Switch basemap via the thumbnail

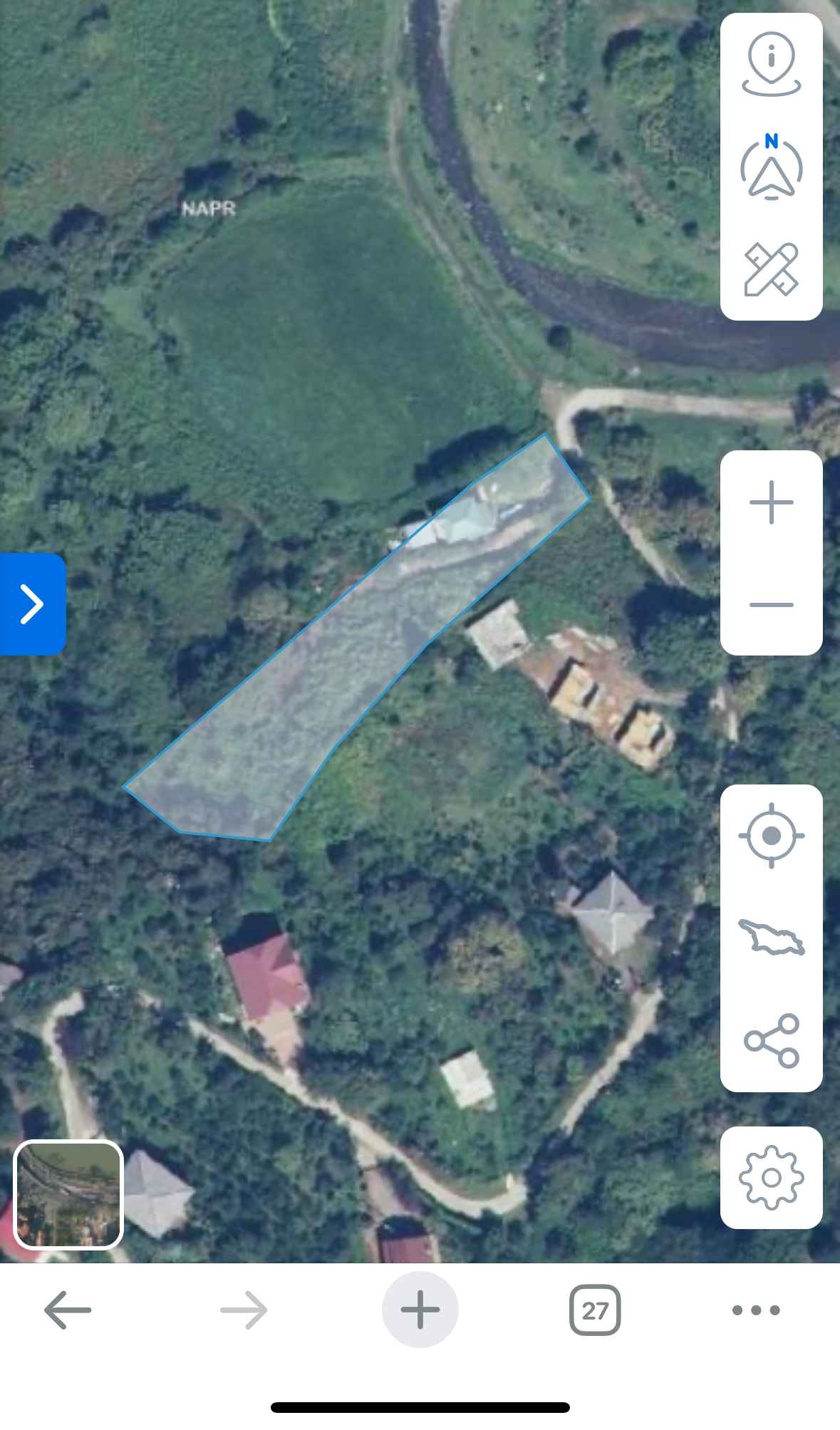[x=68, y=1195]
